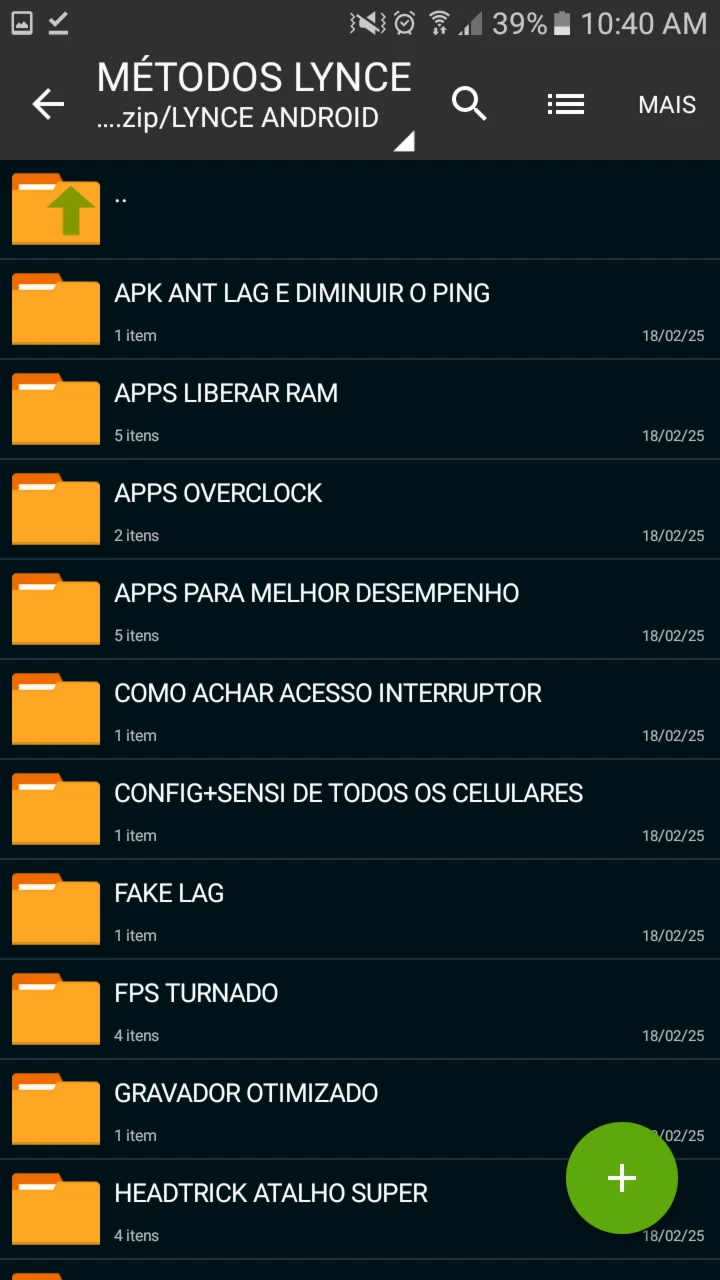Open the search magnifier icon
The height and width of the screenshot is (1280, 720).
[x=469, y=104]
